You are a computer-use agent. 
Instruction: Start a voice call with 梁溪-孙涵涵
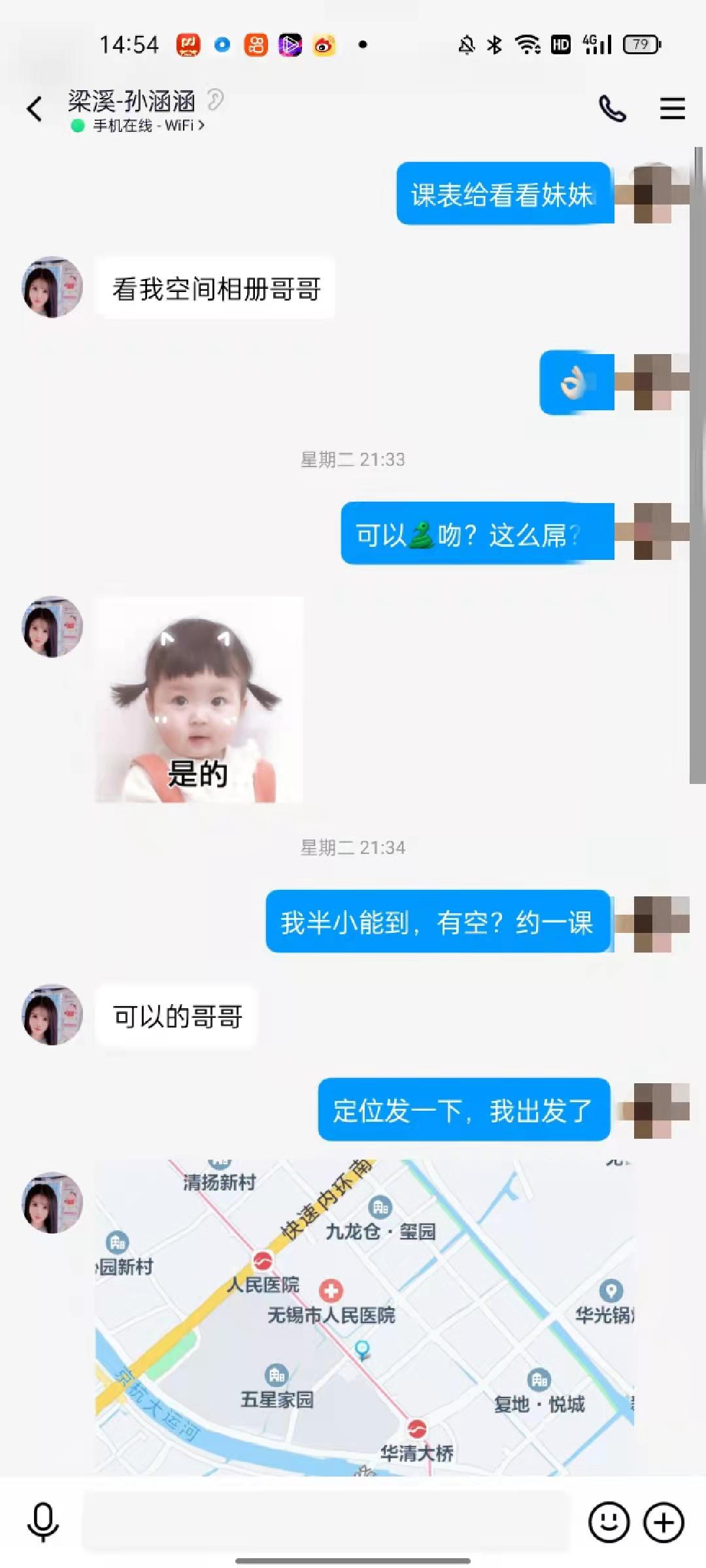(612, 108)
